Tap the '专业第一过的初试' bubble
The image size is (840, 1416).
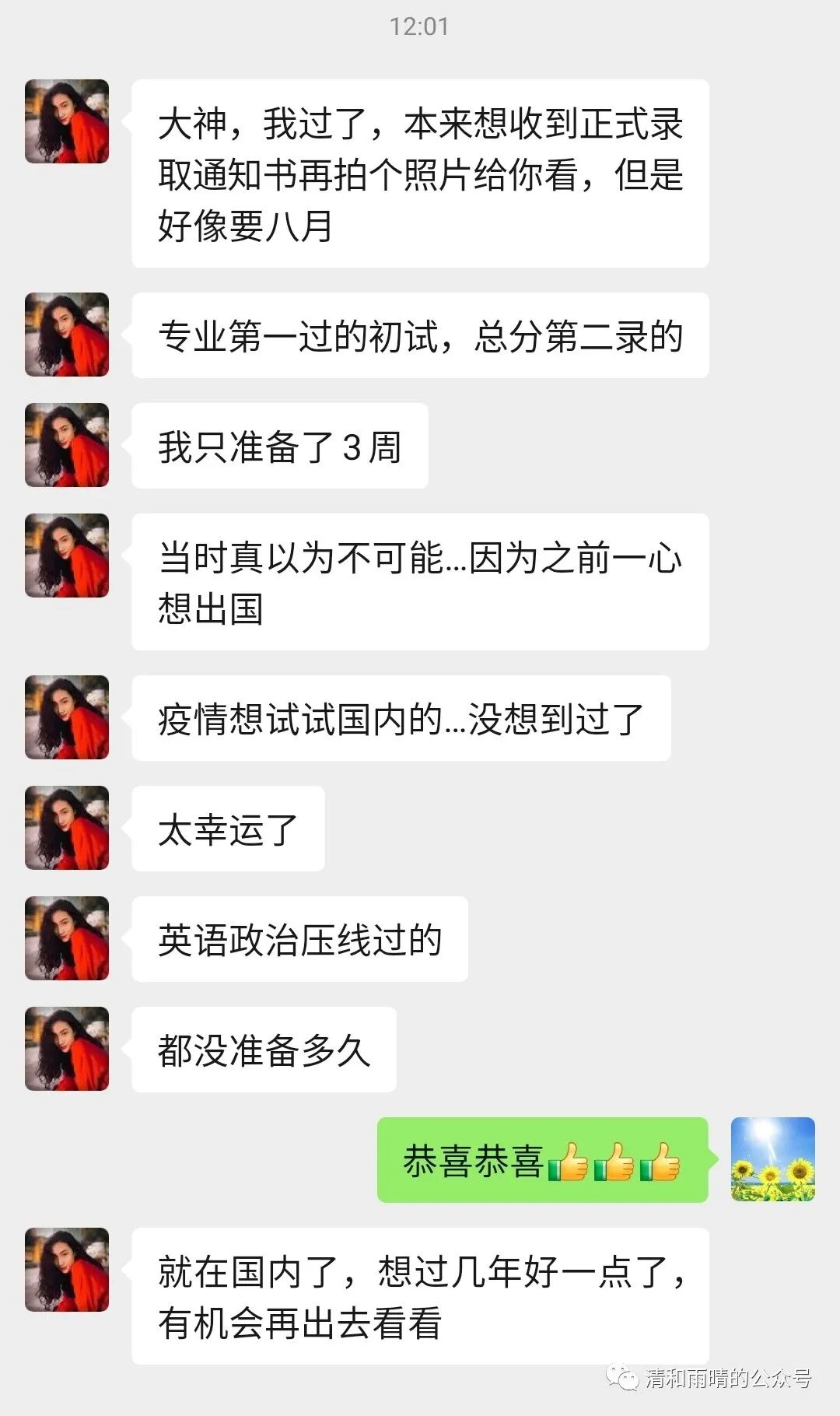tap(424, 336)
